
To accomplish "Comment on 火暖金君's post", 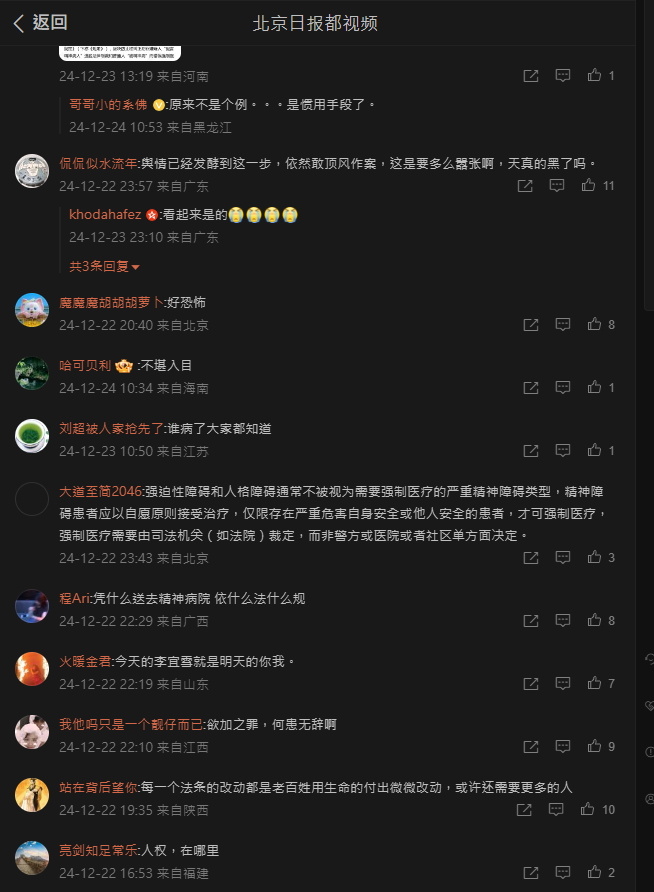I will (563, 684).
